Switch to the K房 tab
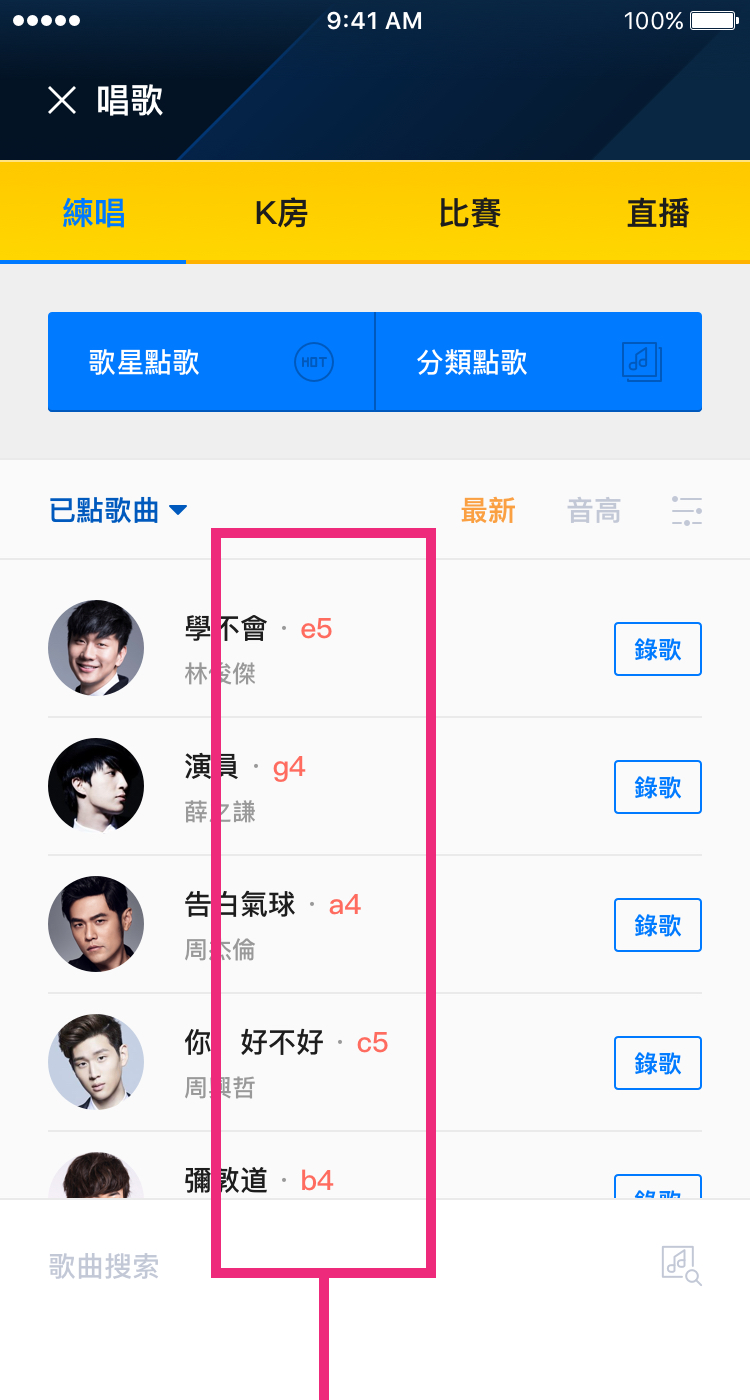Viewport: 750px width, 1400px height. pyautogui.click(x=281, y=213)
